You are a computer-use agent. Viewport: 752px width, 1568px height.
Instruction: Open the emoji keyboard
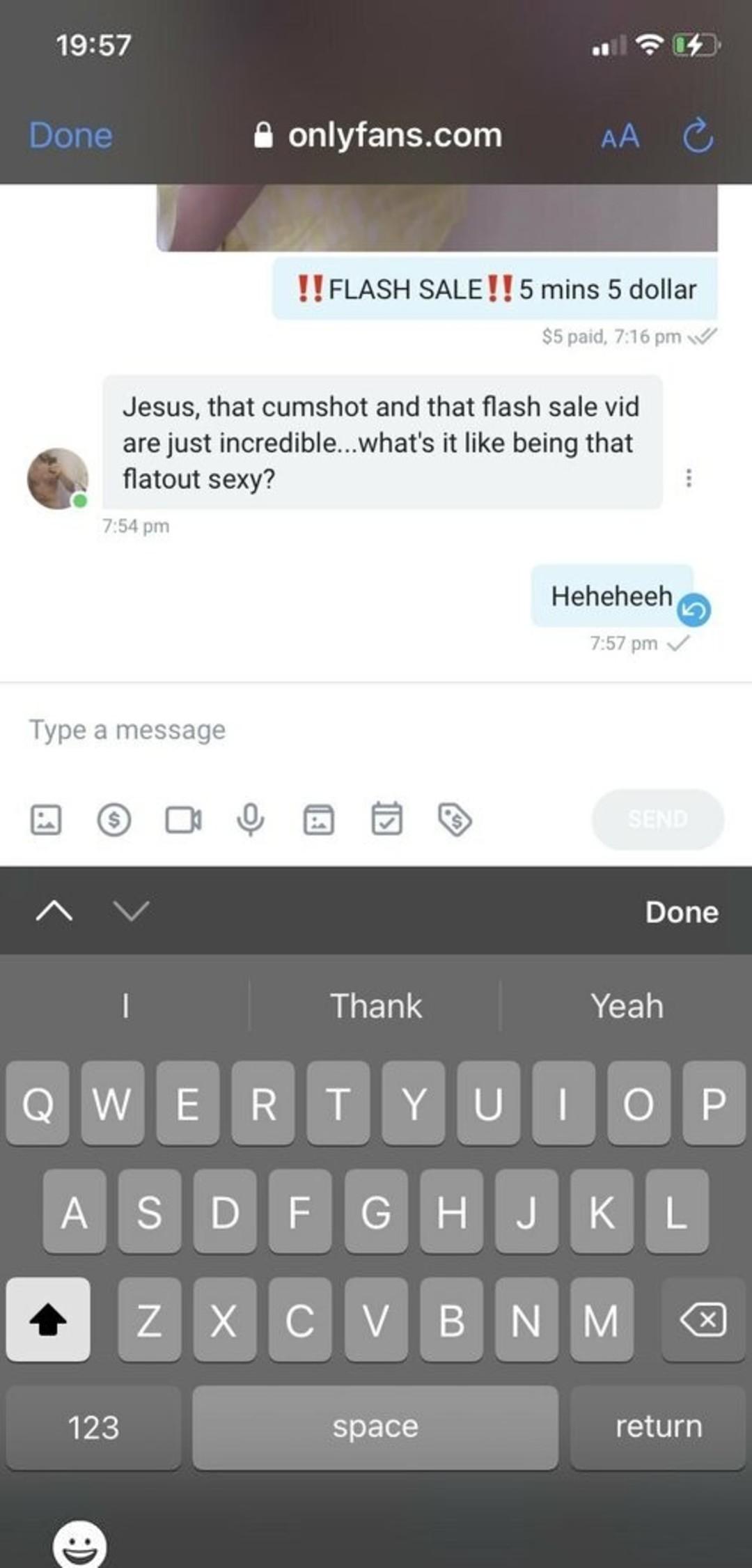pos(80,1544)
